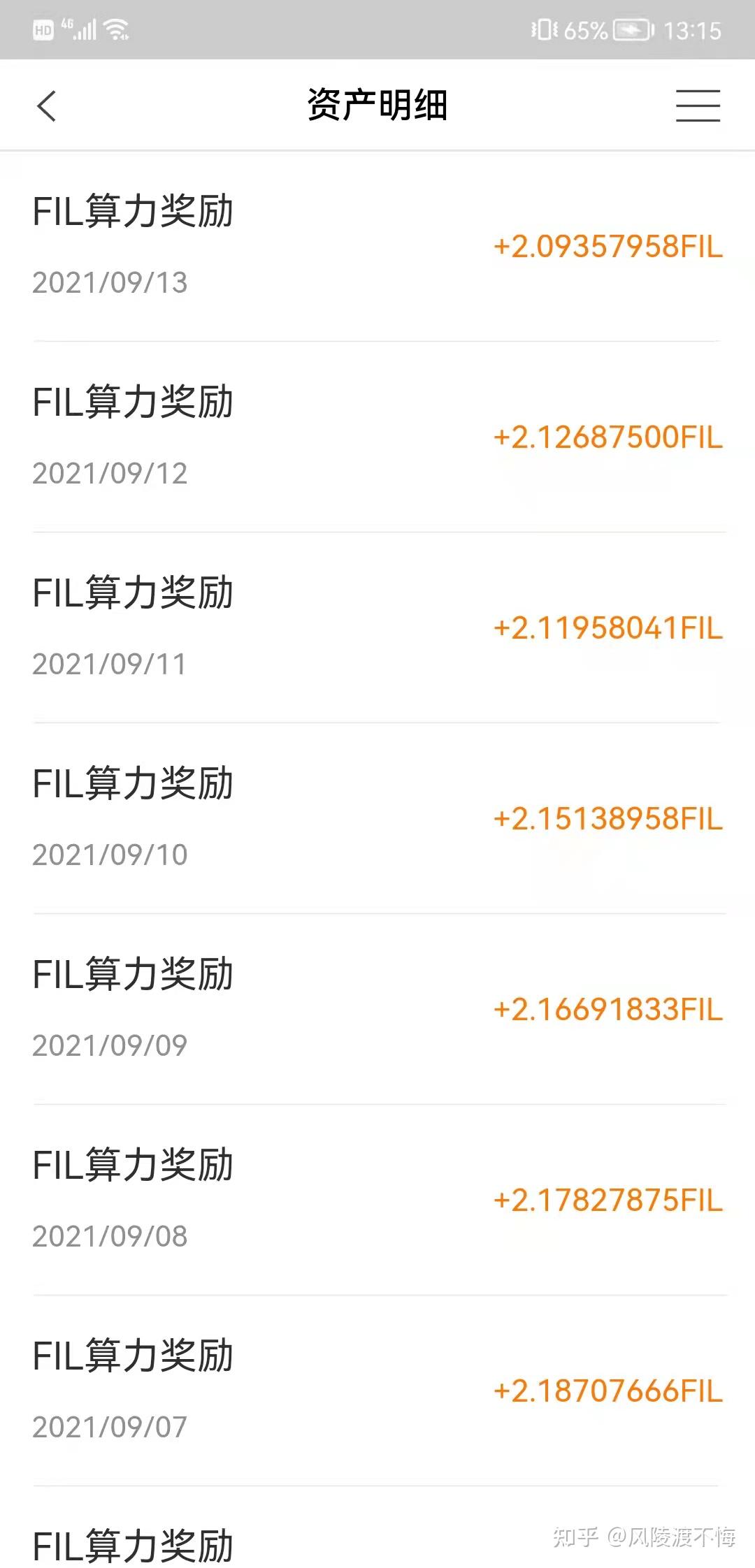
Task: Tap the 资产明细 title
Action: click(377, 105)
